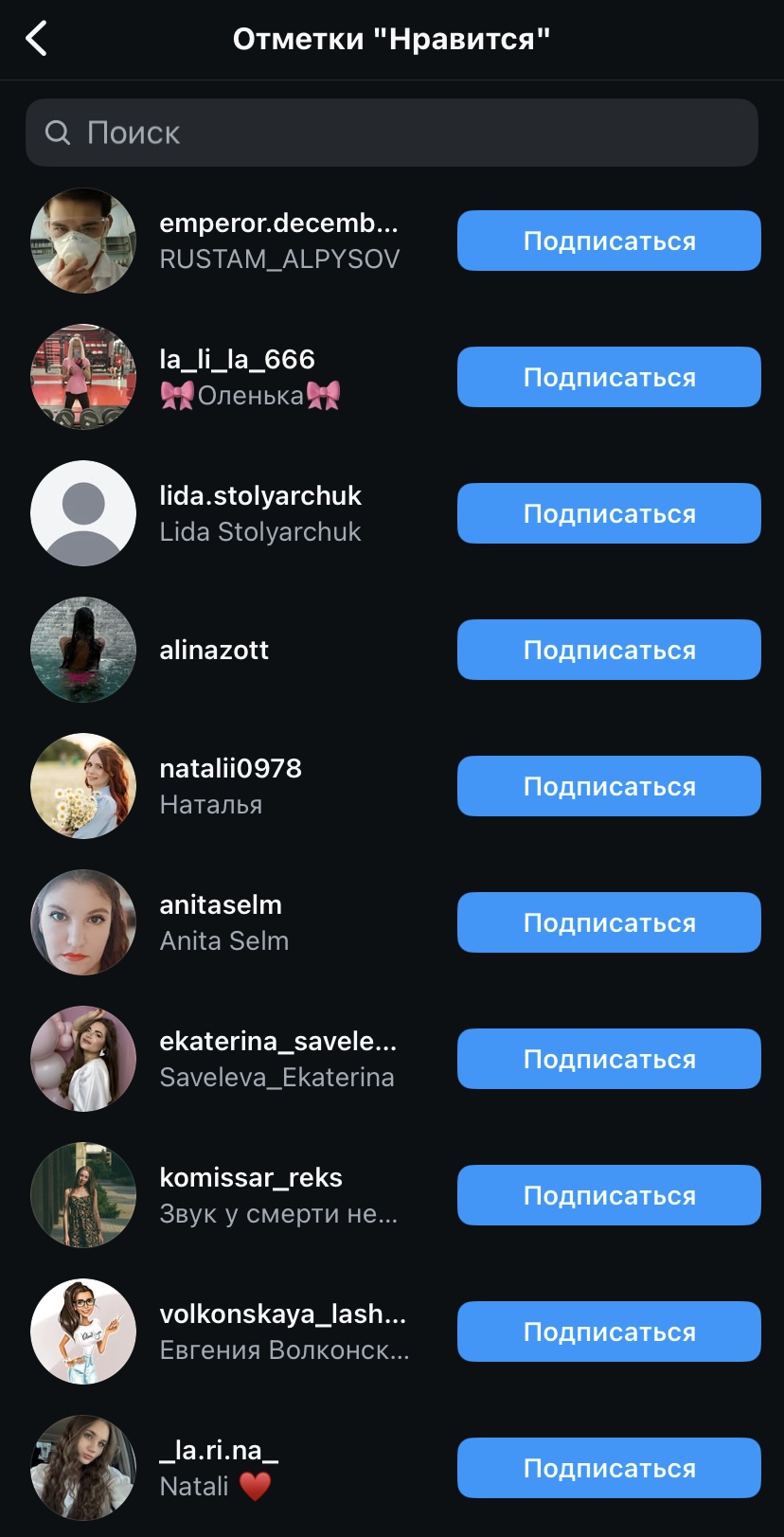
Task: View lida.stolyarchuk's profile
Action: pos(260,496)
